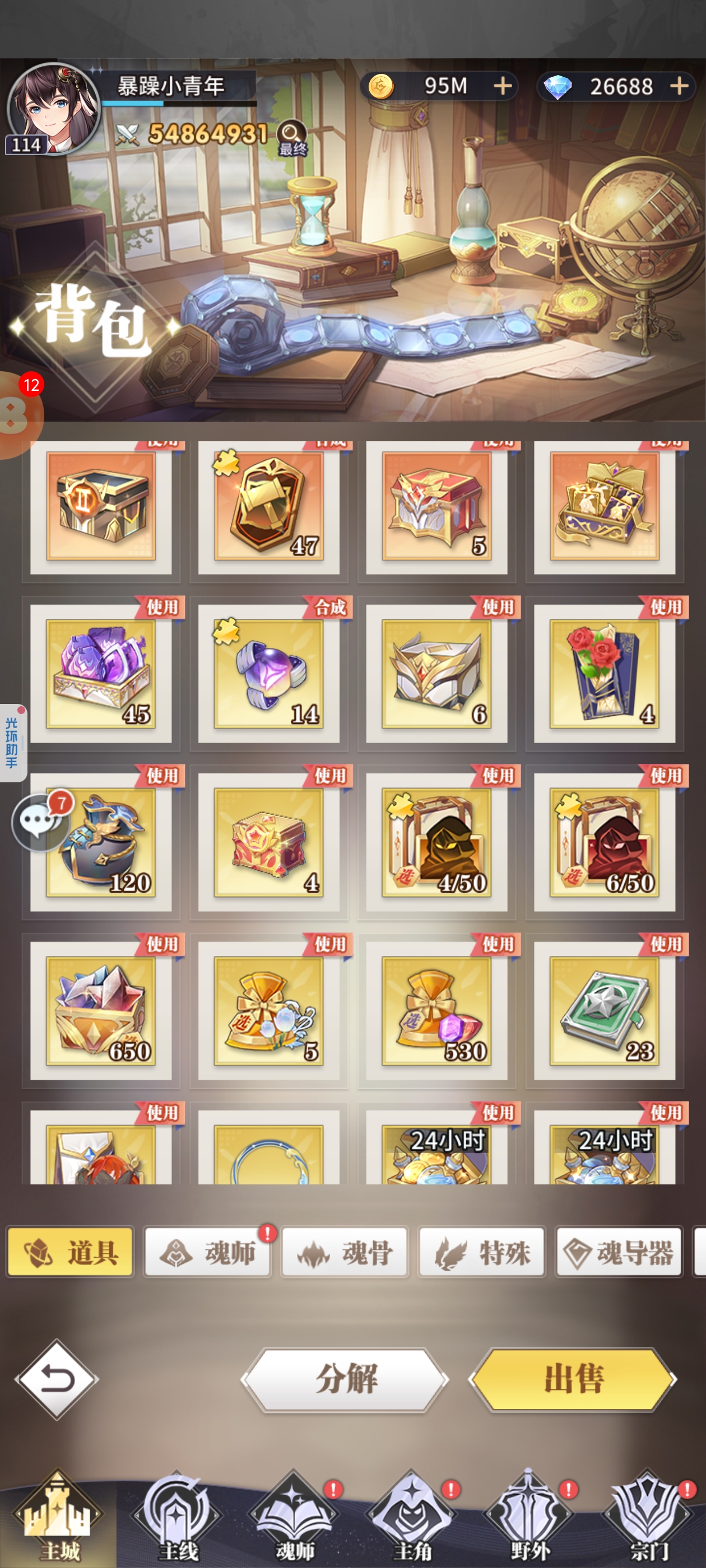Open the rose card item with 4

click(x=604, y=673)
